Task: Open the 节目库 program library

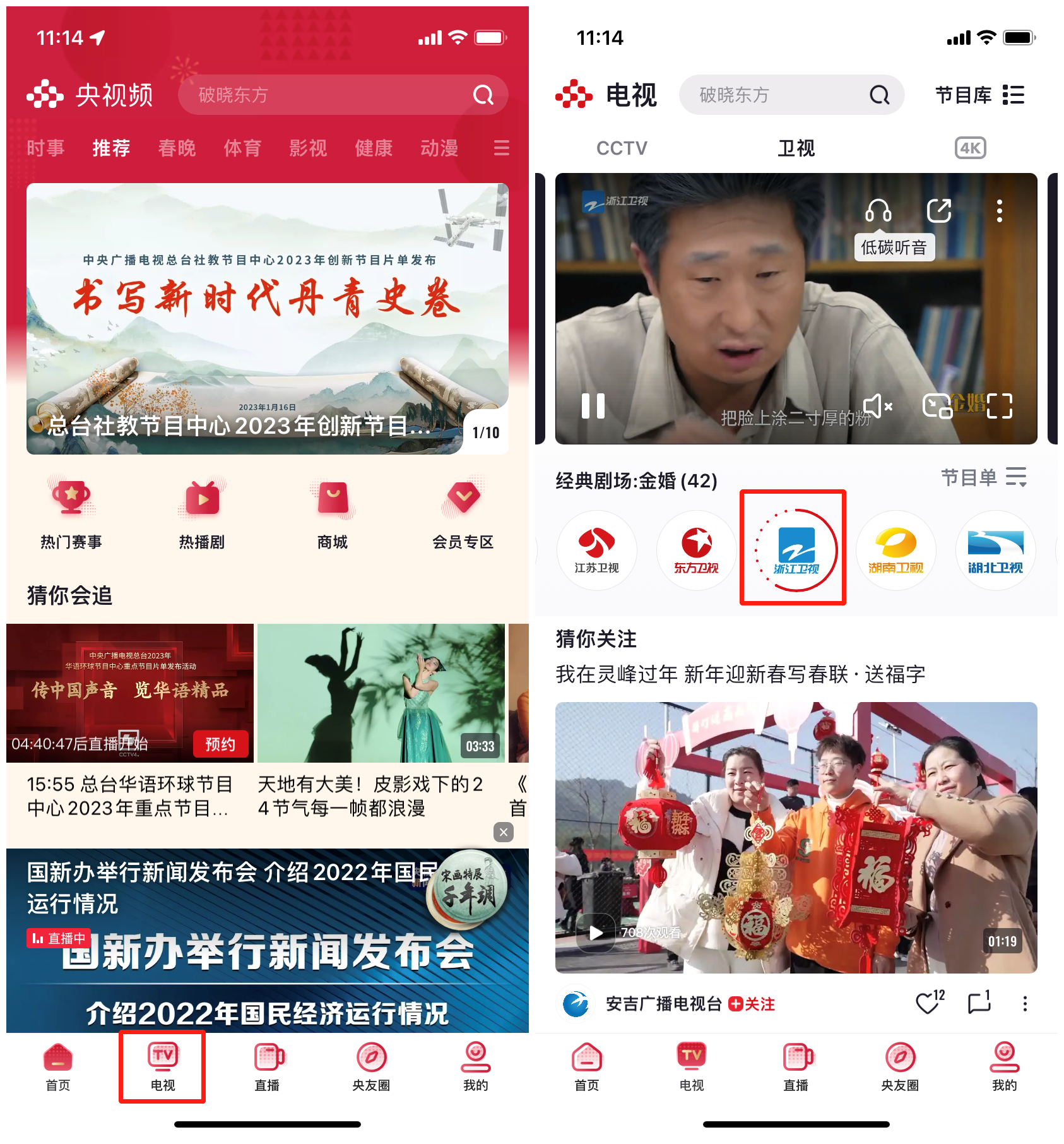Action: pyautogui.click(x=979, y=95)
